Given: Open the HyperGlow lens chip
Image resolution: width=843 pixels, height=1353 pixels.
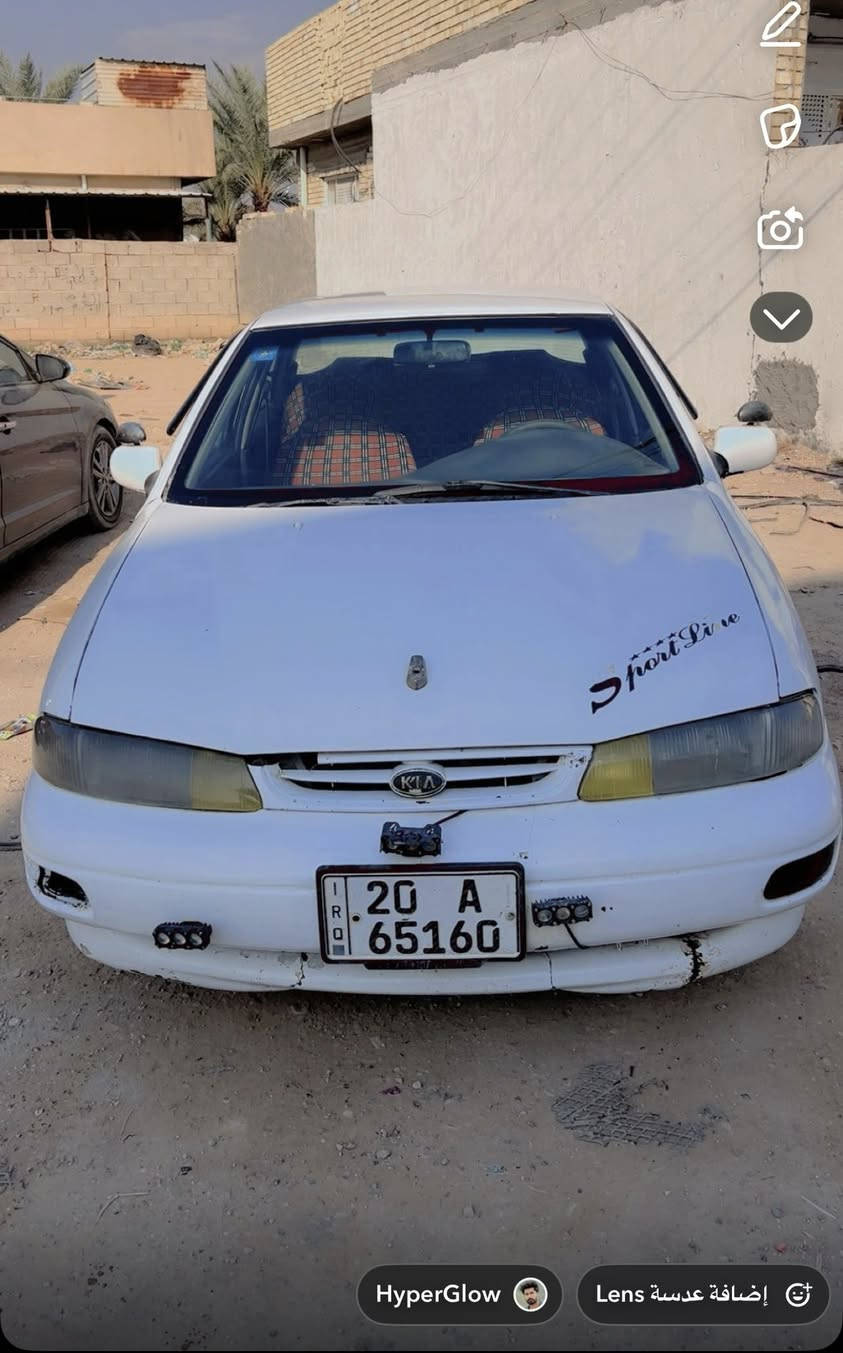Looking at the screenshot, I should pos(459,1294).
